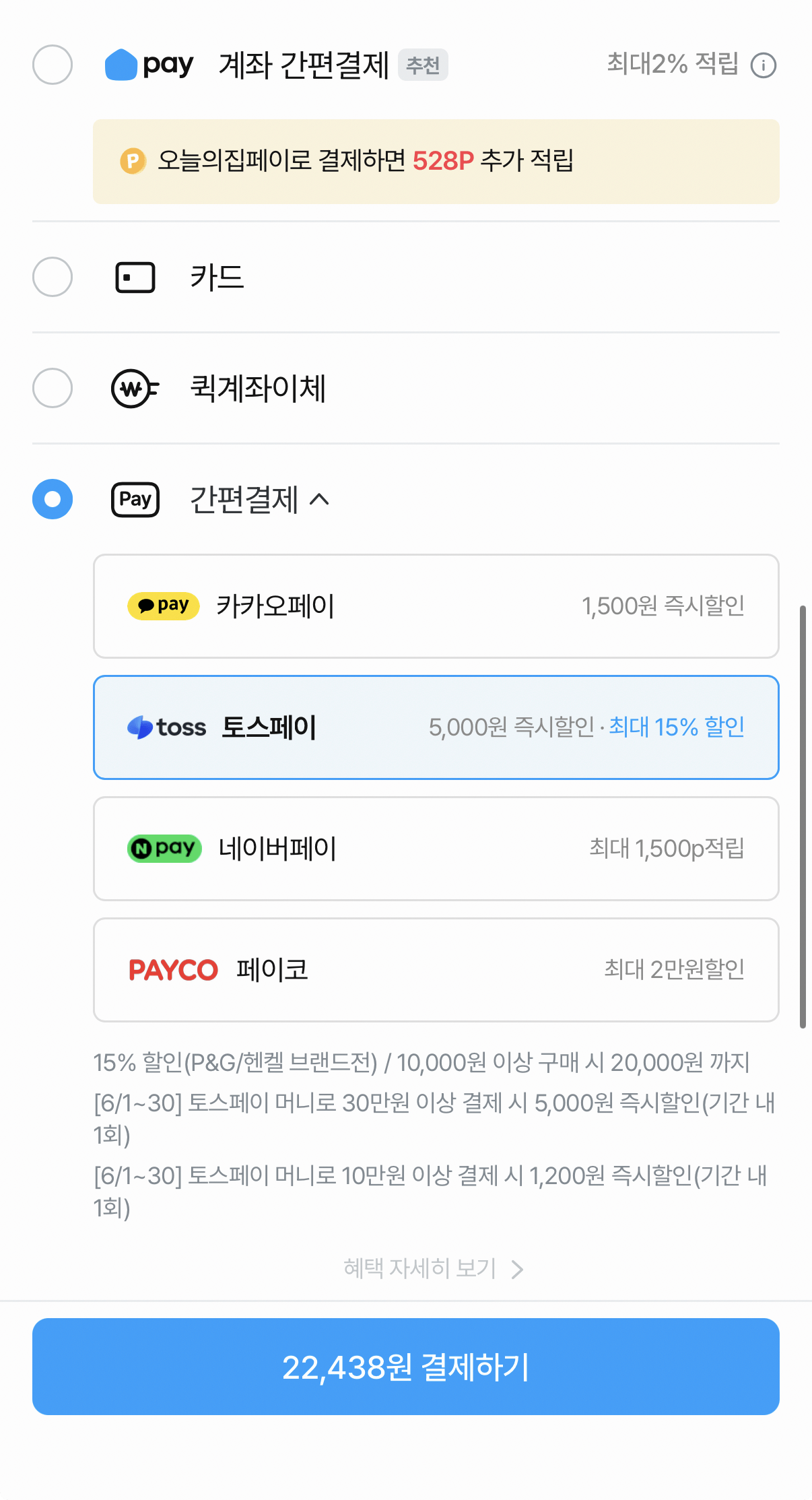The width and height of the screenshot is (812, 1500).
Task: Choose the 토스페이 payment card
Action: tap(436, 727)
